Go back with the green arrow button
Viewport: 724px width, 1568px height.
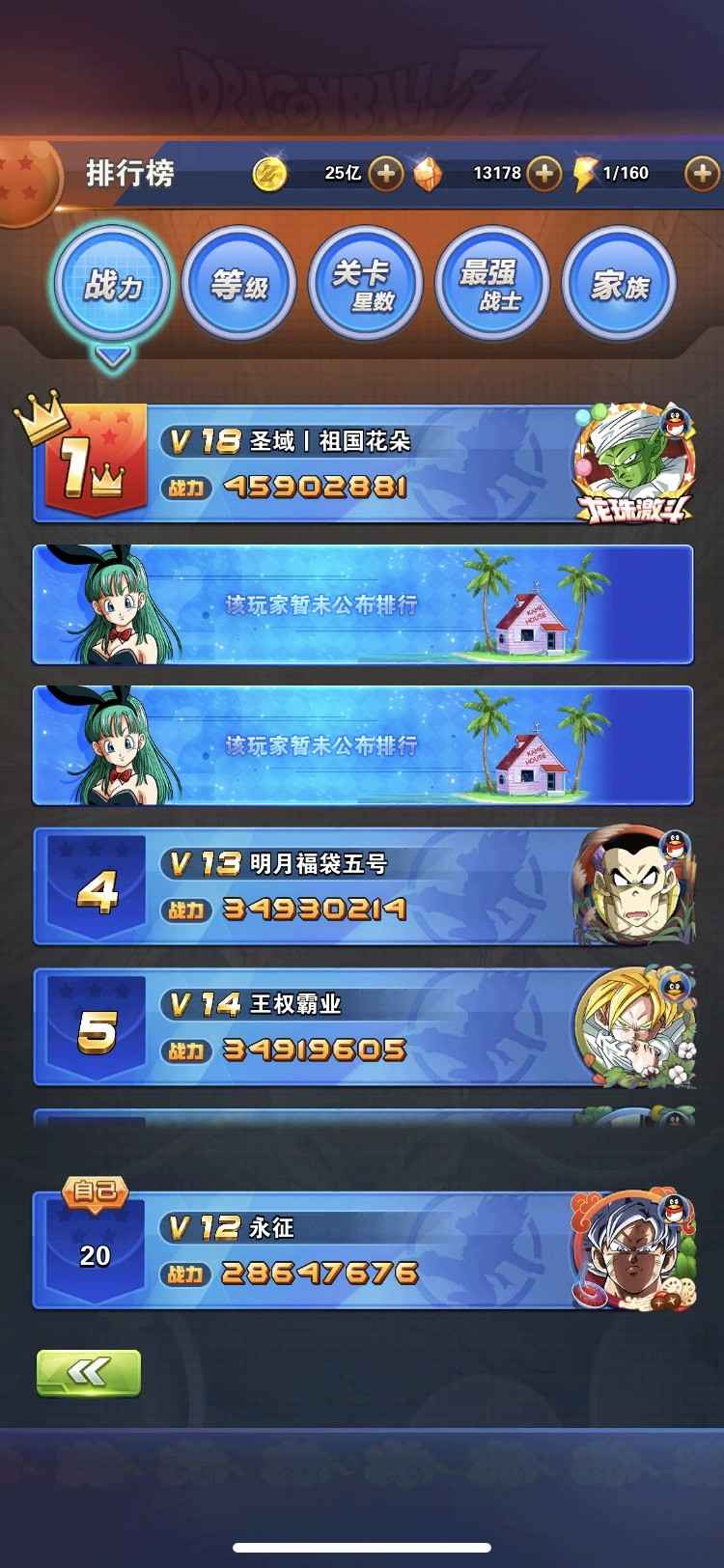tap(89, 1372)
